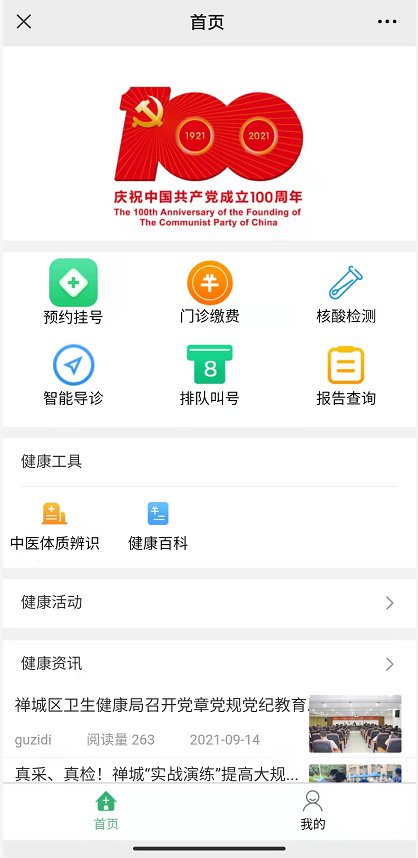Open 预约挂号 appointment registration

(73, 292)
